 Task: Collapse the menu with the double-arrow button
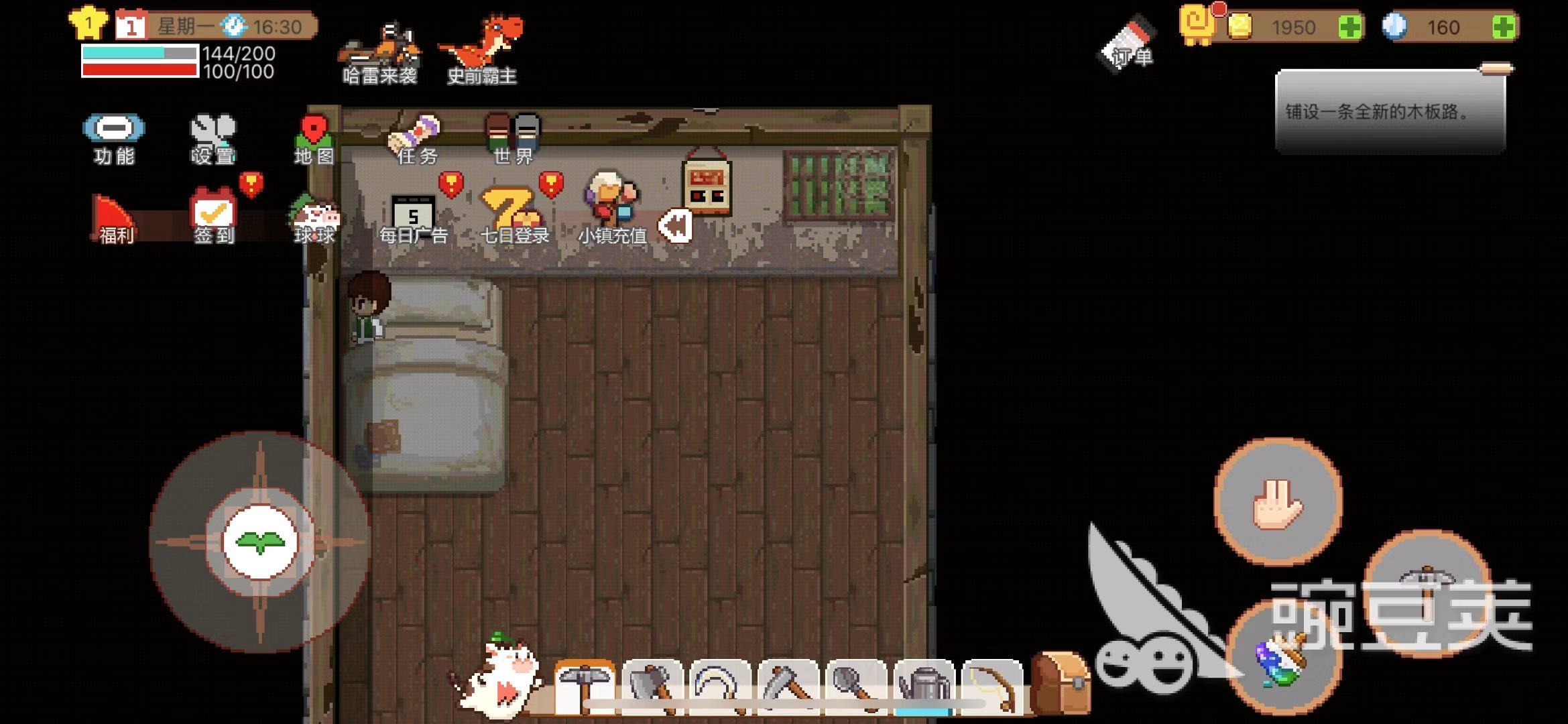[676, 226]
